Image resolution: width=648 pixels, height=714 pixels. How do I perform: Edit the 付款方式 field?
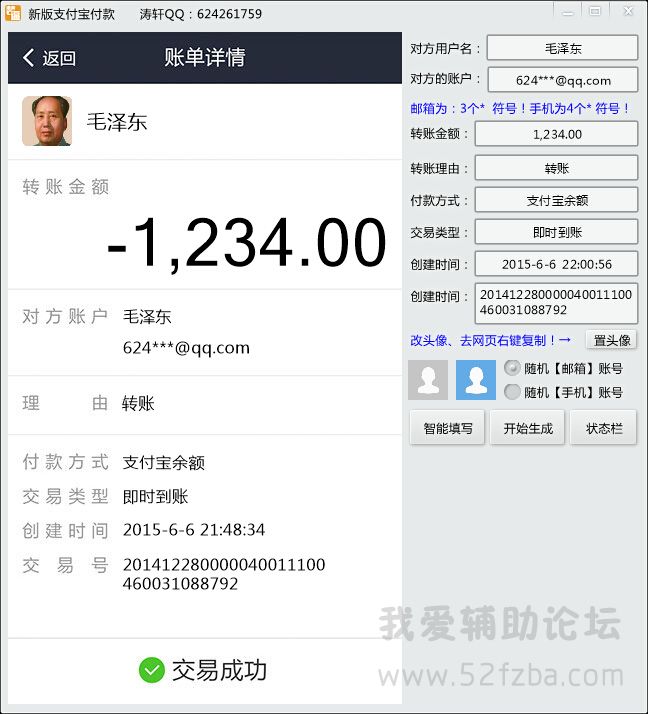coord(556,200)
